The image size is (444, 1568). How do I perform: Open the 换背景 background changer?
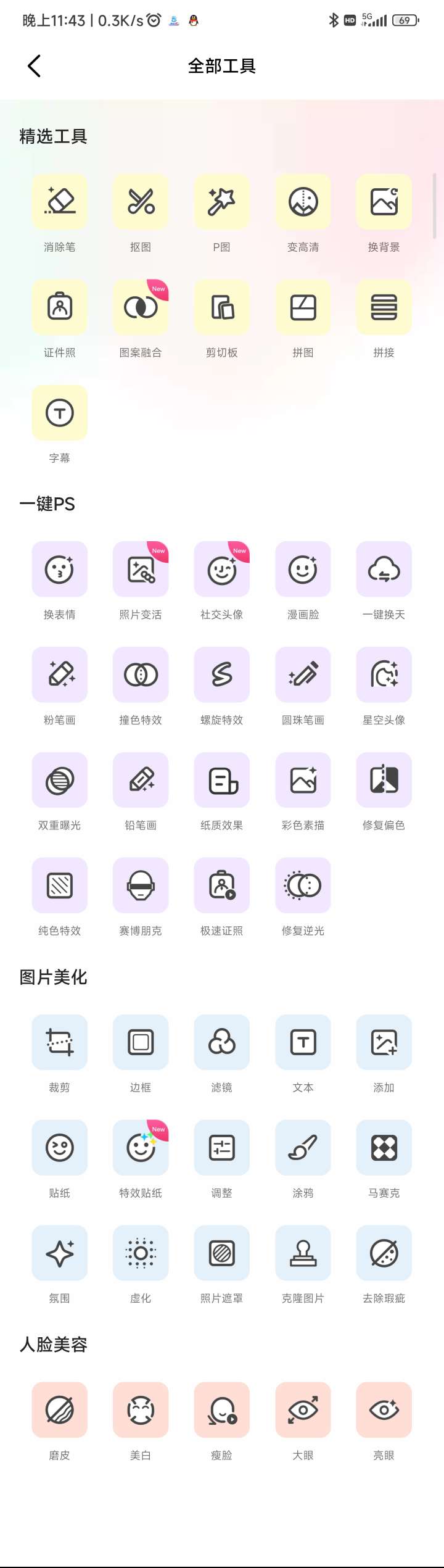pyautogui.click(x=384, y=202)
